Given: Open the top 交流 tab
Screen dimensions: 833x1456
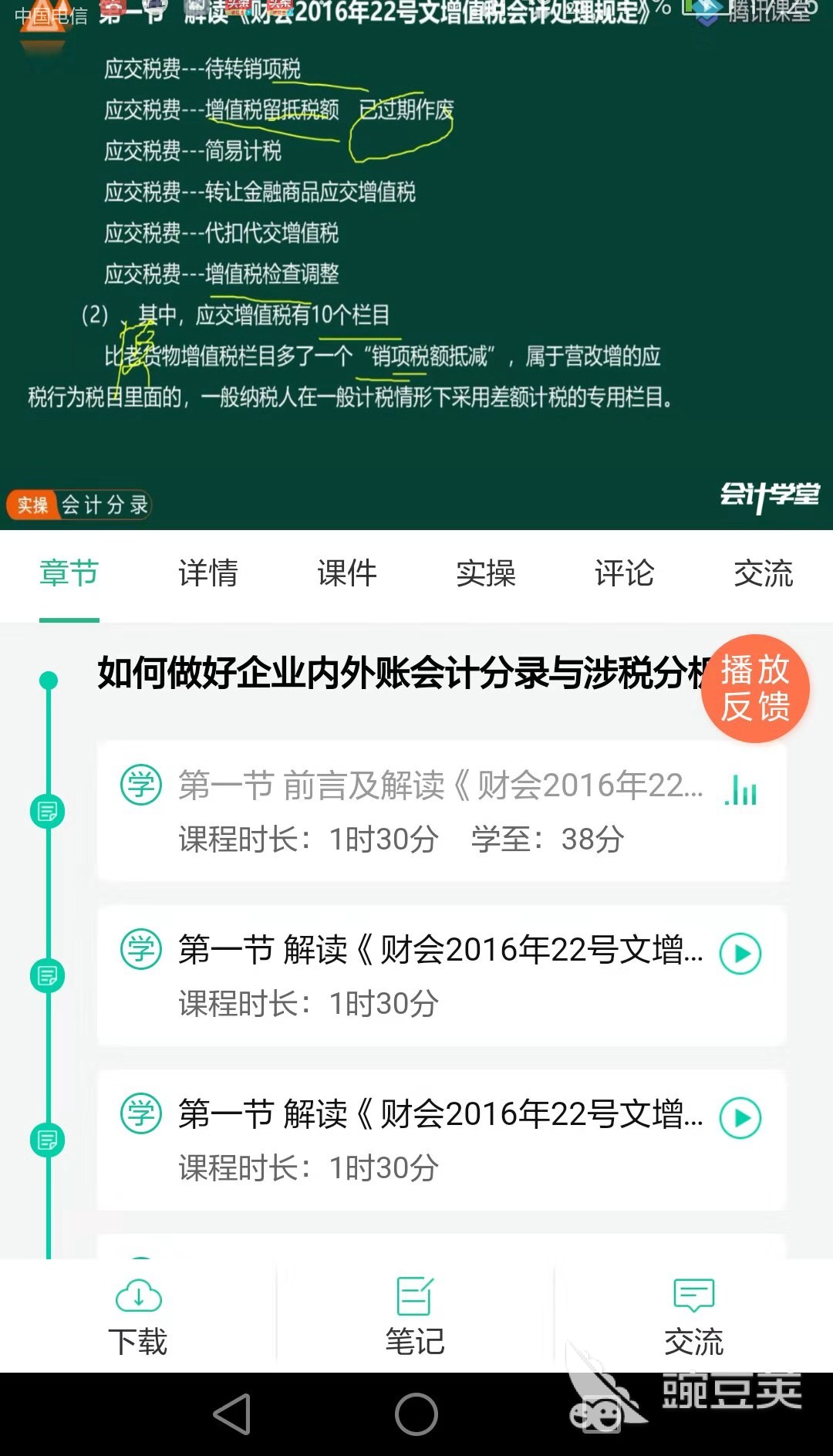Looking at the screenshot, I should (764, 573).
